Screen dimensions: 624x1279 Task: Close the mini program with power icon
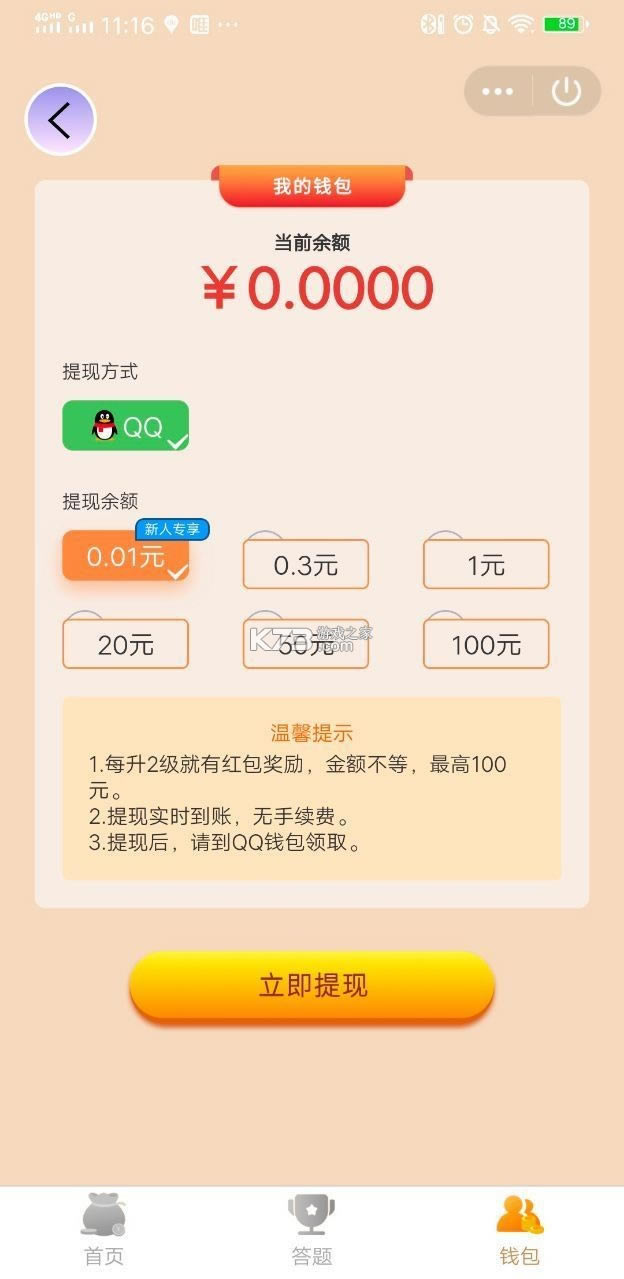tap(566, 92)
